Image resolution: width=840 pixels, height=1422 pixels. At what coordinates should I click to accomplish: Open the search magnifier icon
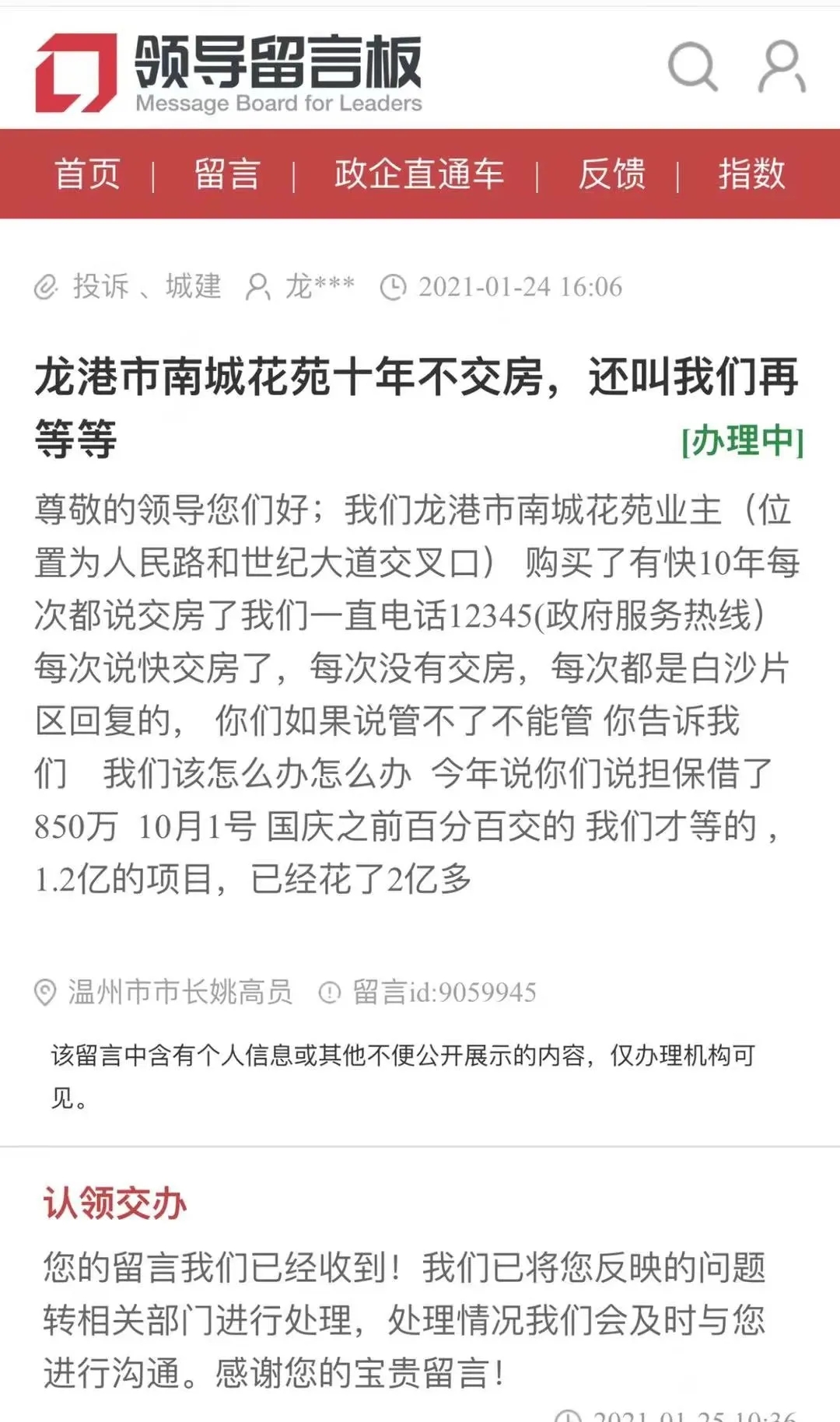point(692,67)
